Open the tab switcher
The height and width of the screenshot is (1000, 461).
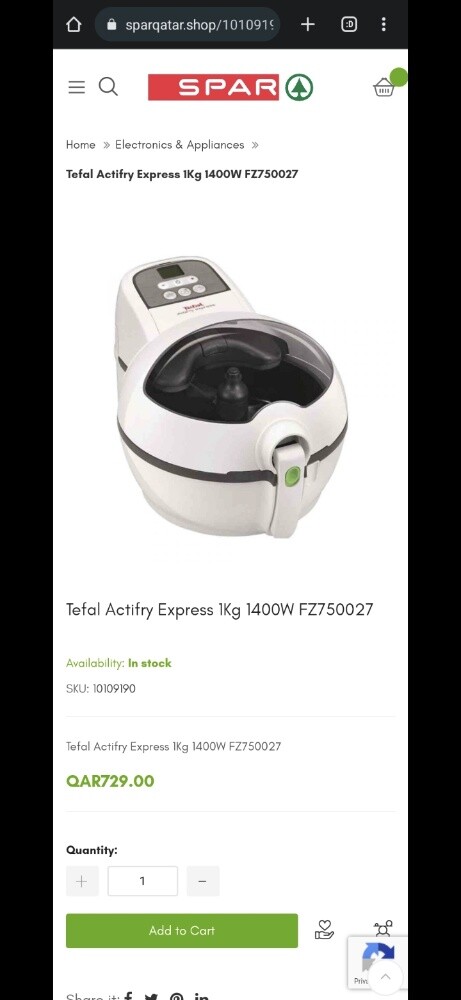[349, 24]
